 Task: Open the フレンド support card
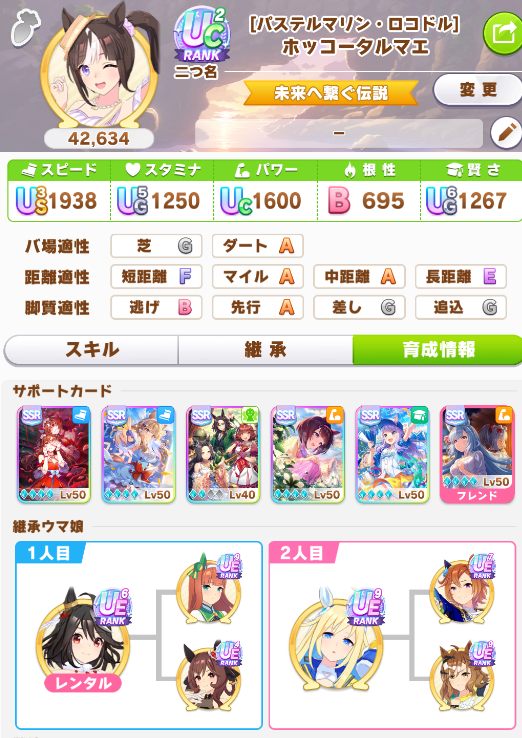tap(477, 454)
